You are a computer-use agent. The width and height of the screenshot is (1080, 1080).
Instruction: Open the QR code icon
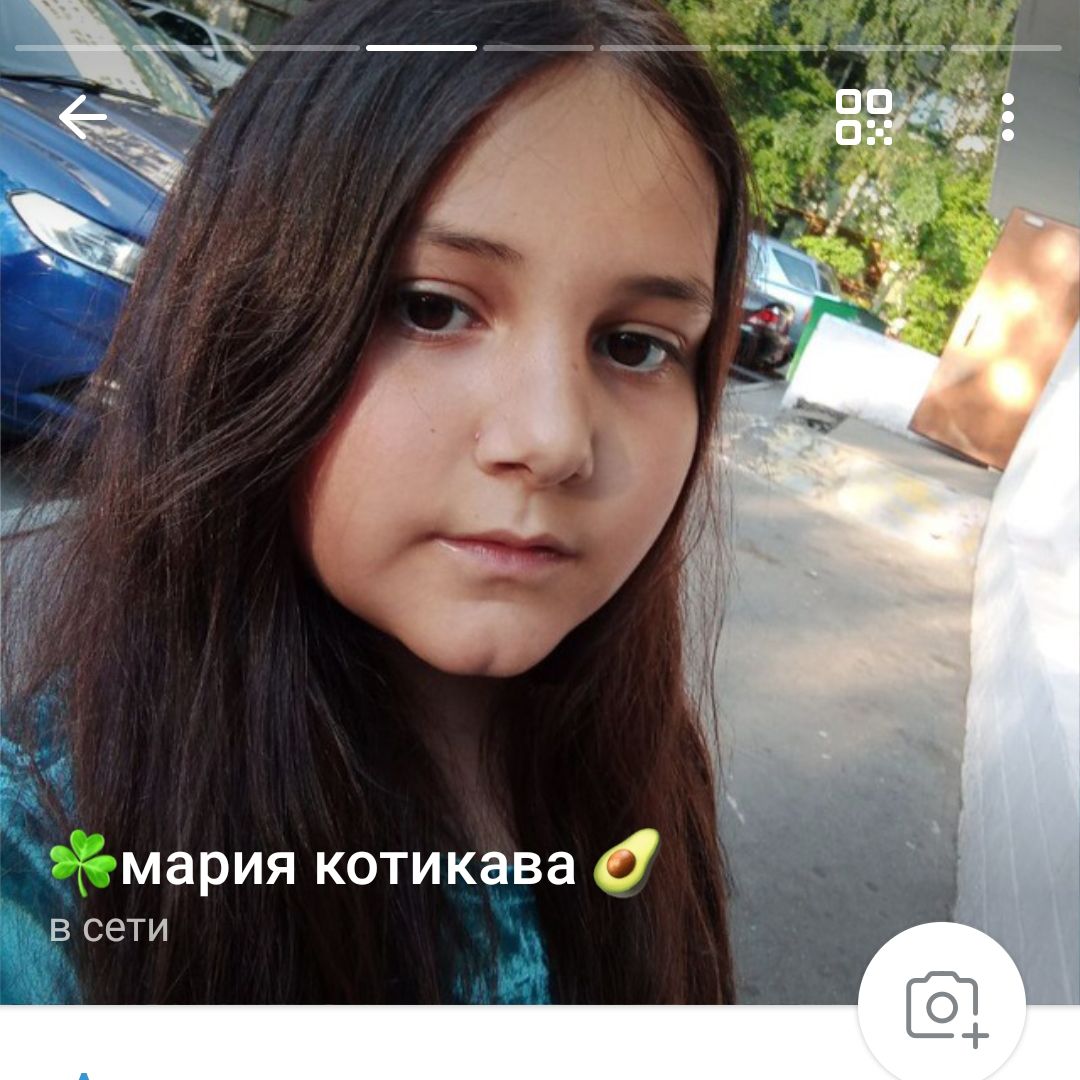tap(864, 118)
